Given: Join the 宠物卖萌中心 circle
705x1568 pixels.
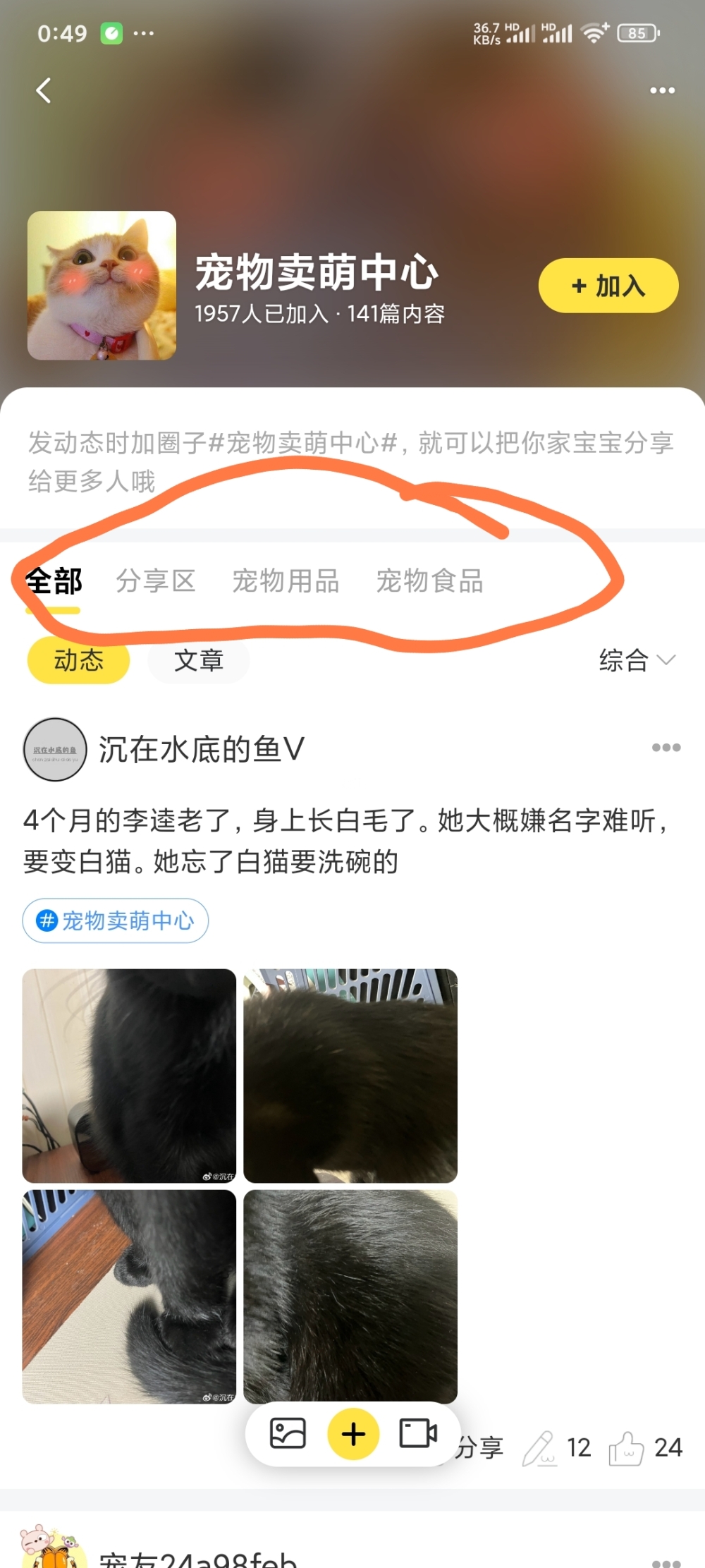Looking at the screenshot, I should tap(608, 286).
